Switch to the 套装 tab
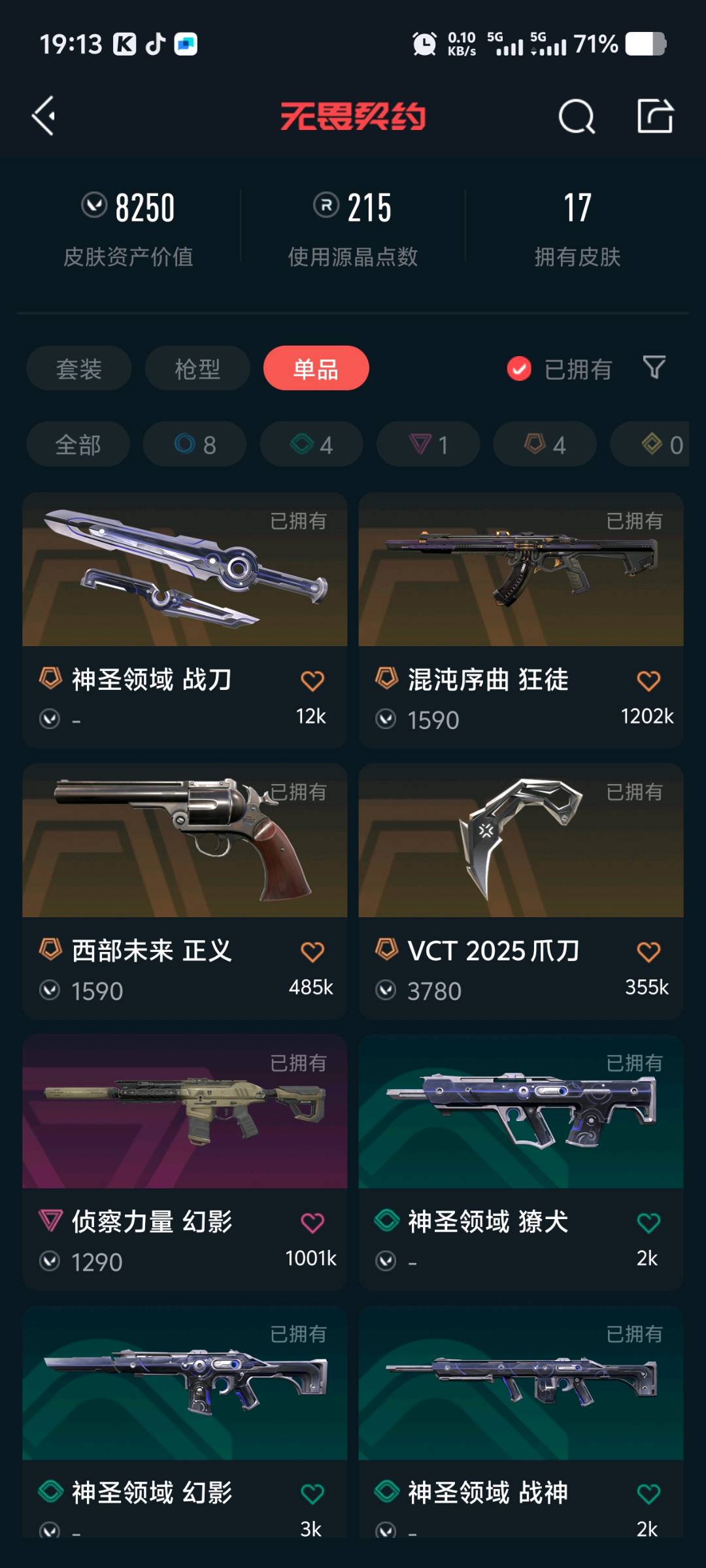The width and height of the screenshot is (706, 1568). pos(79,368)
